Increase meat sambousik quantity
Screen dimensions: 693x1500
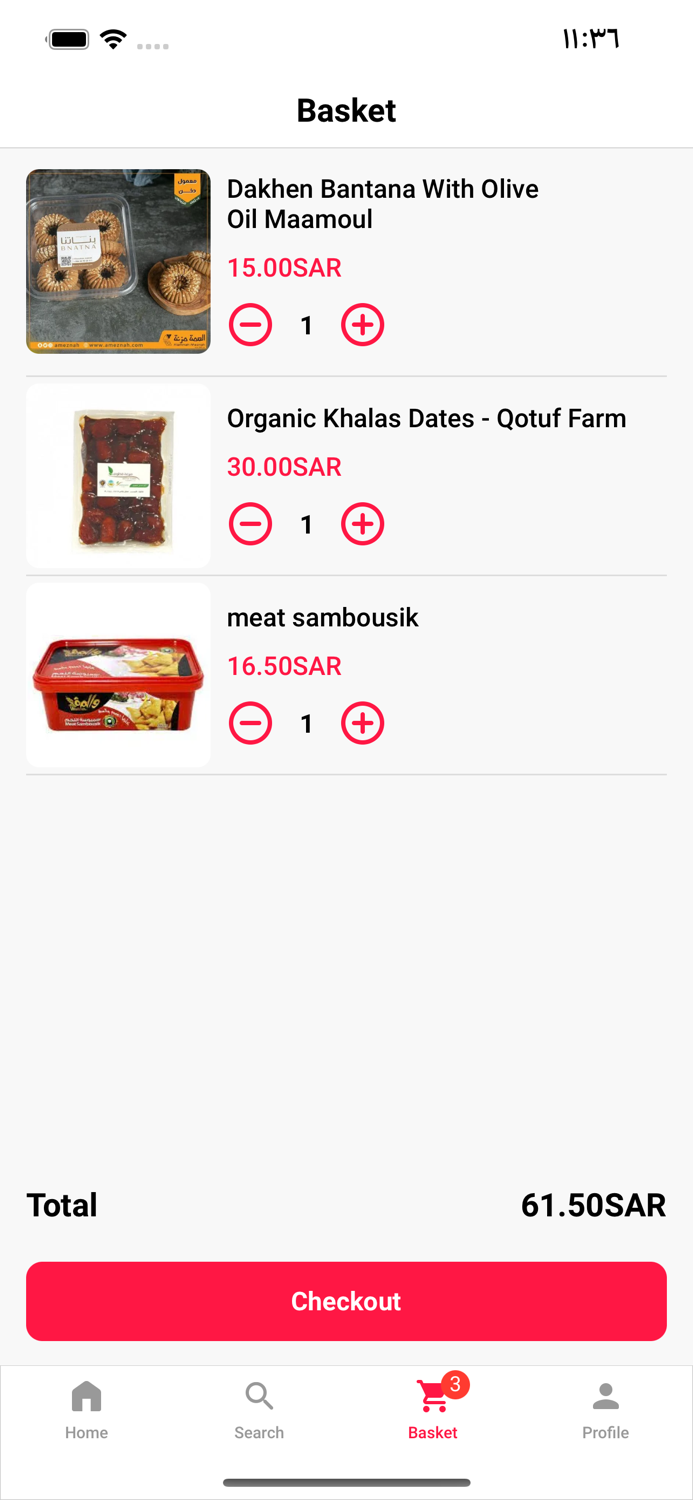click(362, 723)
